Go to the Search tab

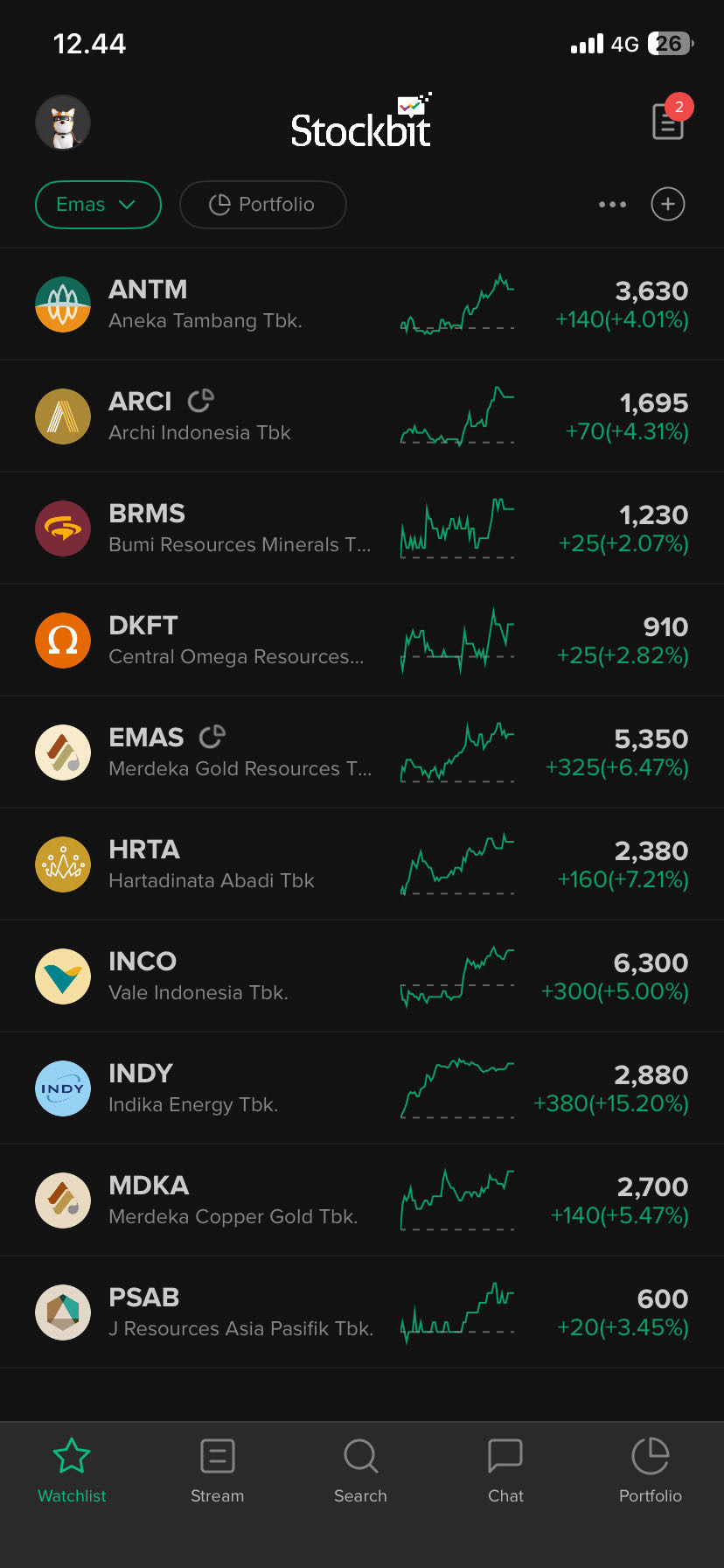360,1472
